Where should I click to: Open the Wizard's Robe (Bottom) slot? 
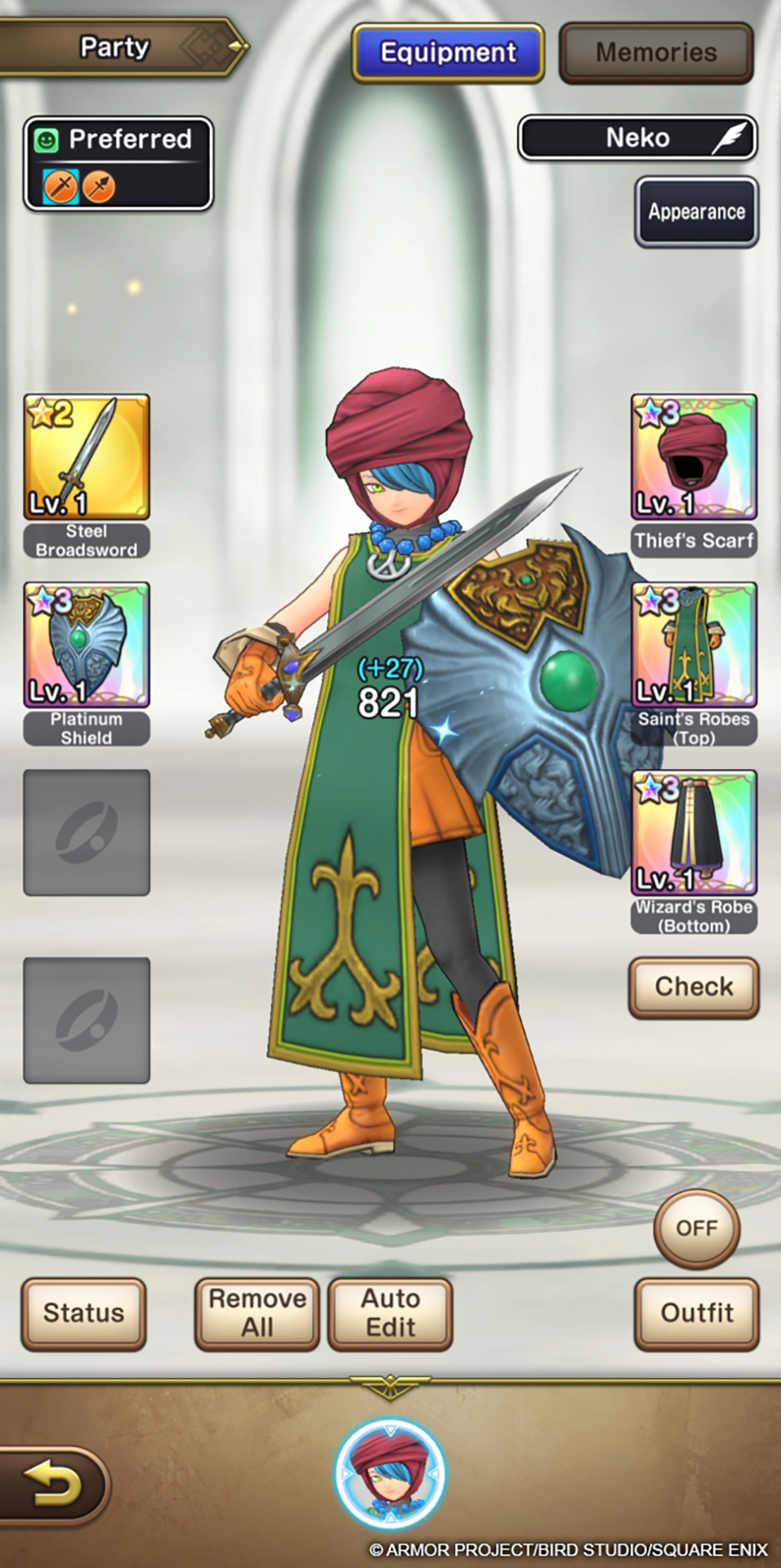694,833
